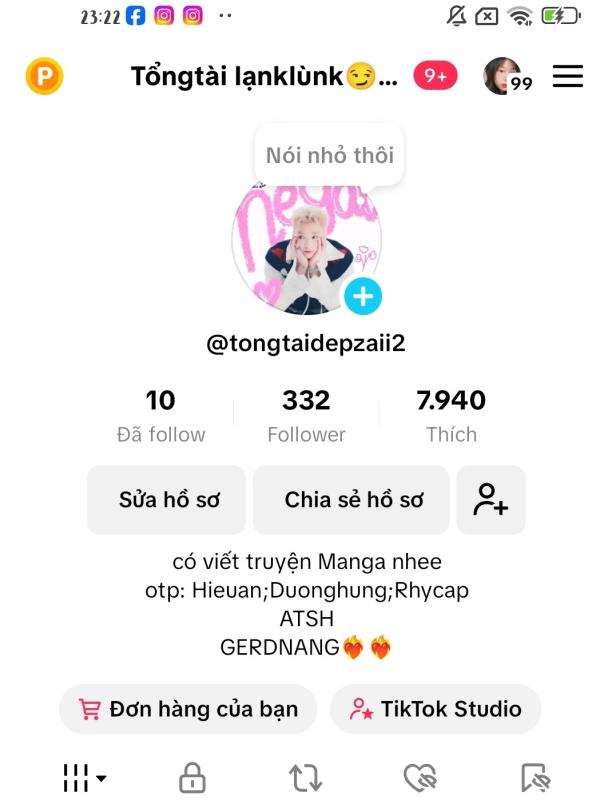Open the add friends icon button
Viewport: 600px width, 804px height.
490,499
